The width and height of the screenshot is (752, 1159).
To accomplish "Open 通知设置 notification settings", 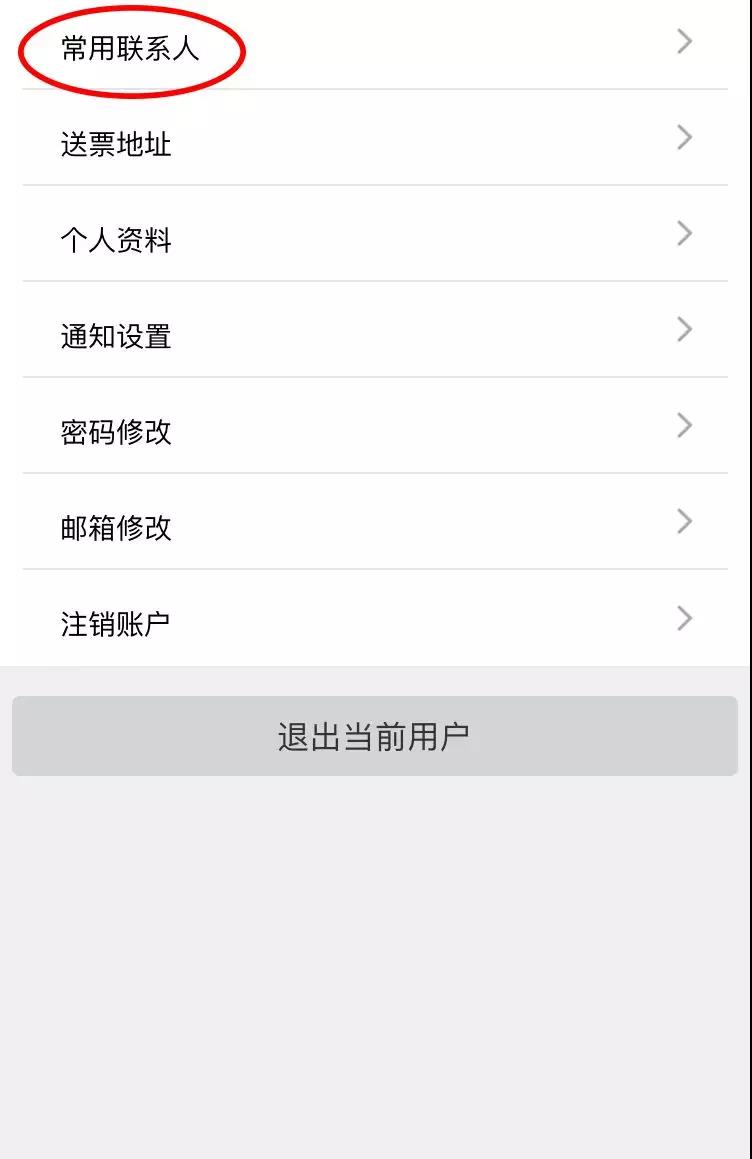I will click(116, 337).
